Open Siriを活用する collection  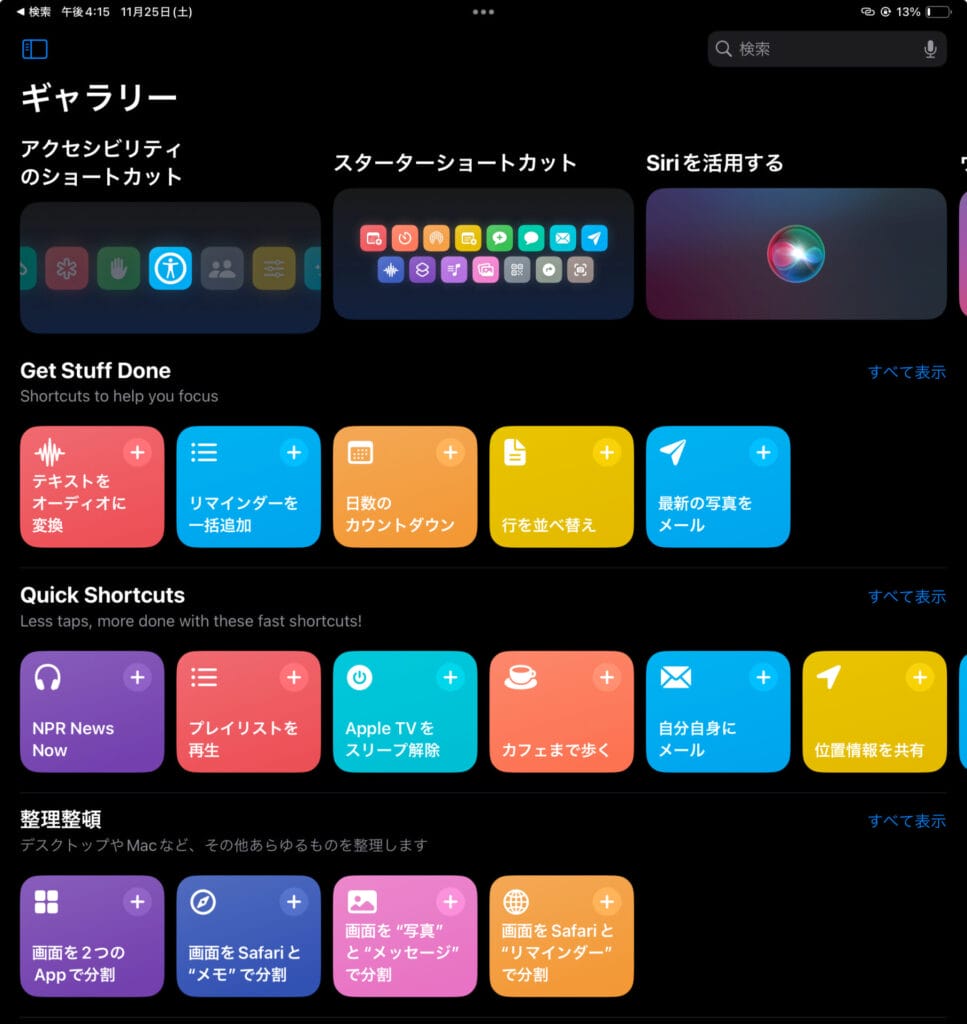[x=796, y=253]
